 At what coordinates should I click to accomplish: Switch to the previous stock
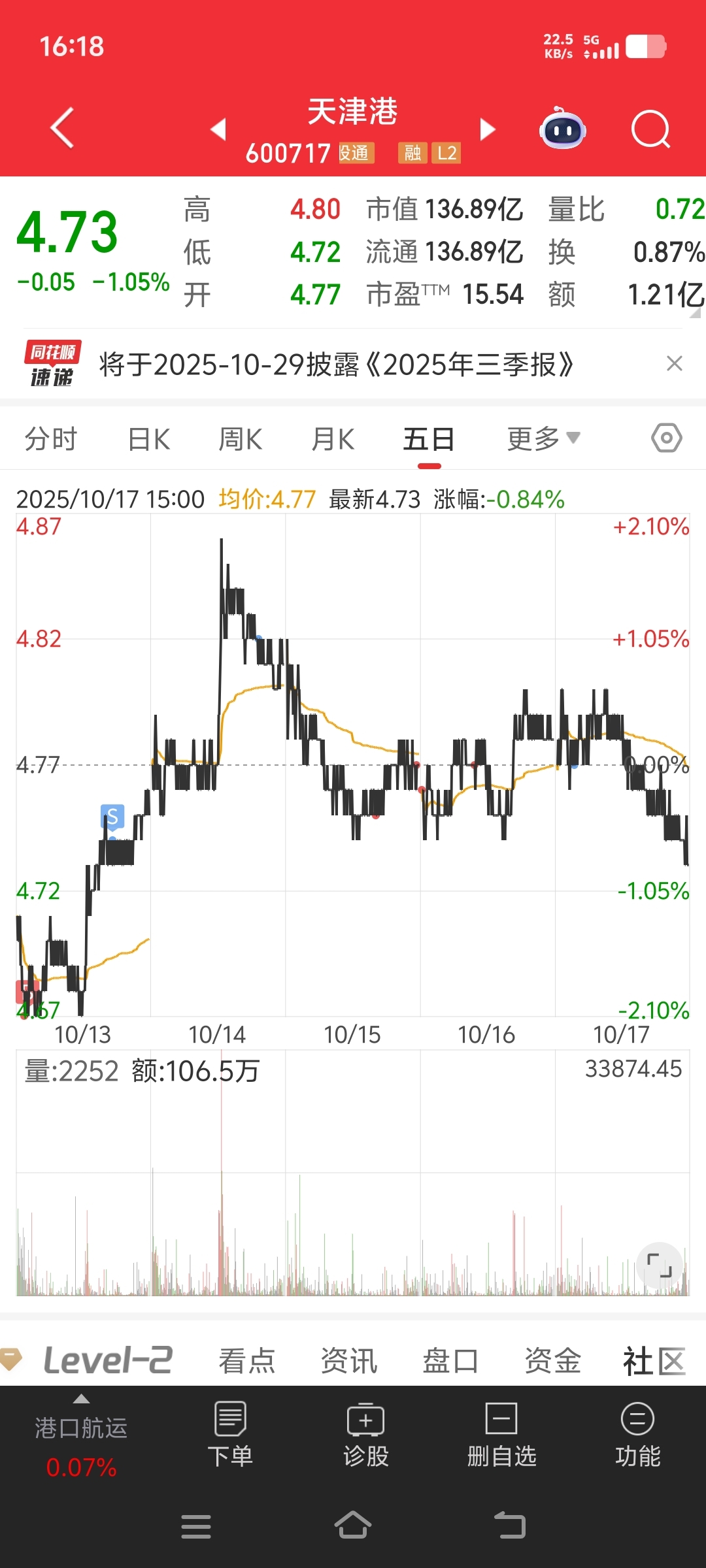pyautogui.click(x=218, y=129)
